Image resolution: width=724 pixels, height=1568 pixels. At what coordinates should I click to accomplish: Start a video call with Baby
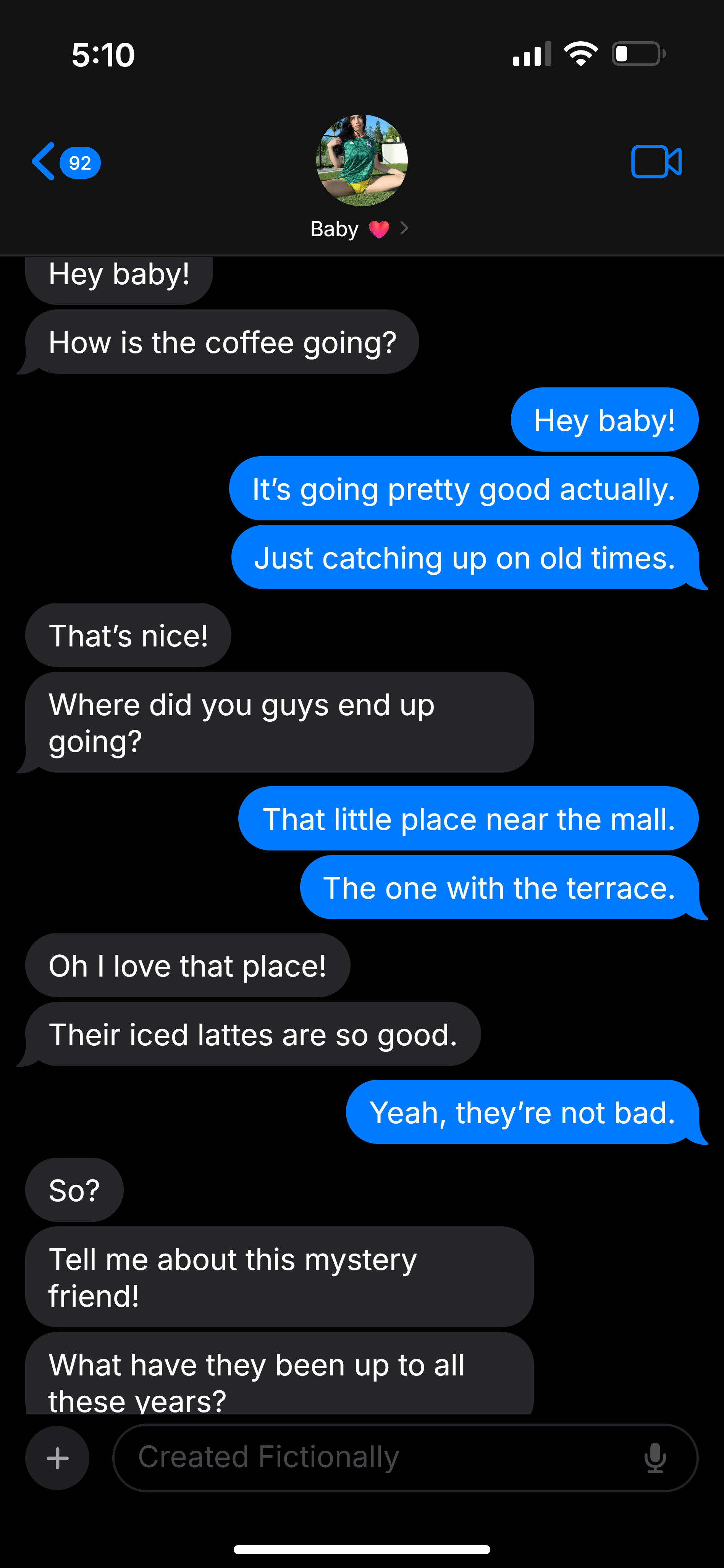656,162
